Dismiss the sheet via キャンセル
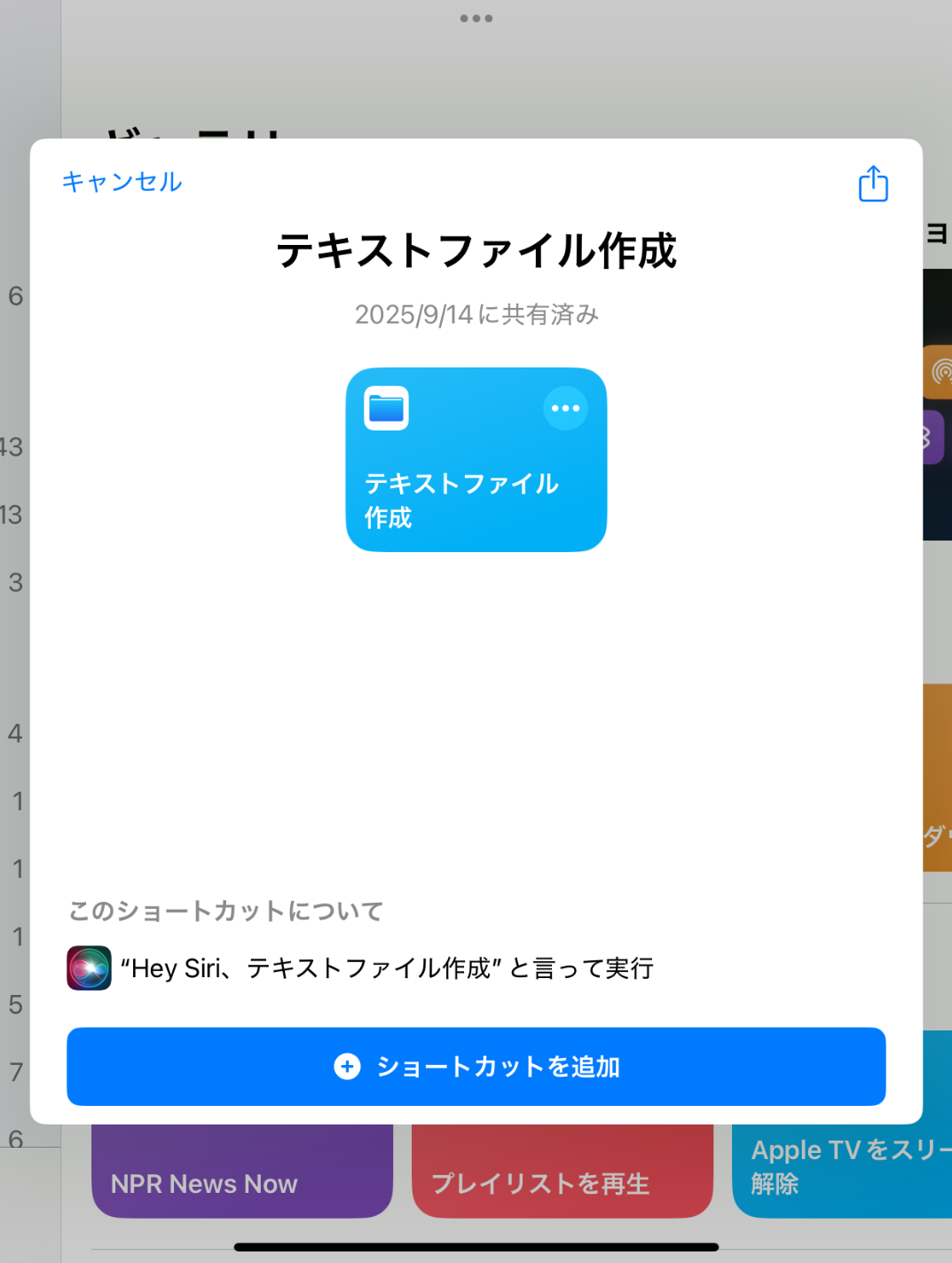952x1263 pixels. (122, 182)
